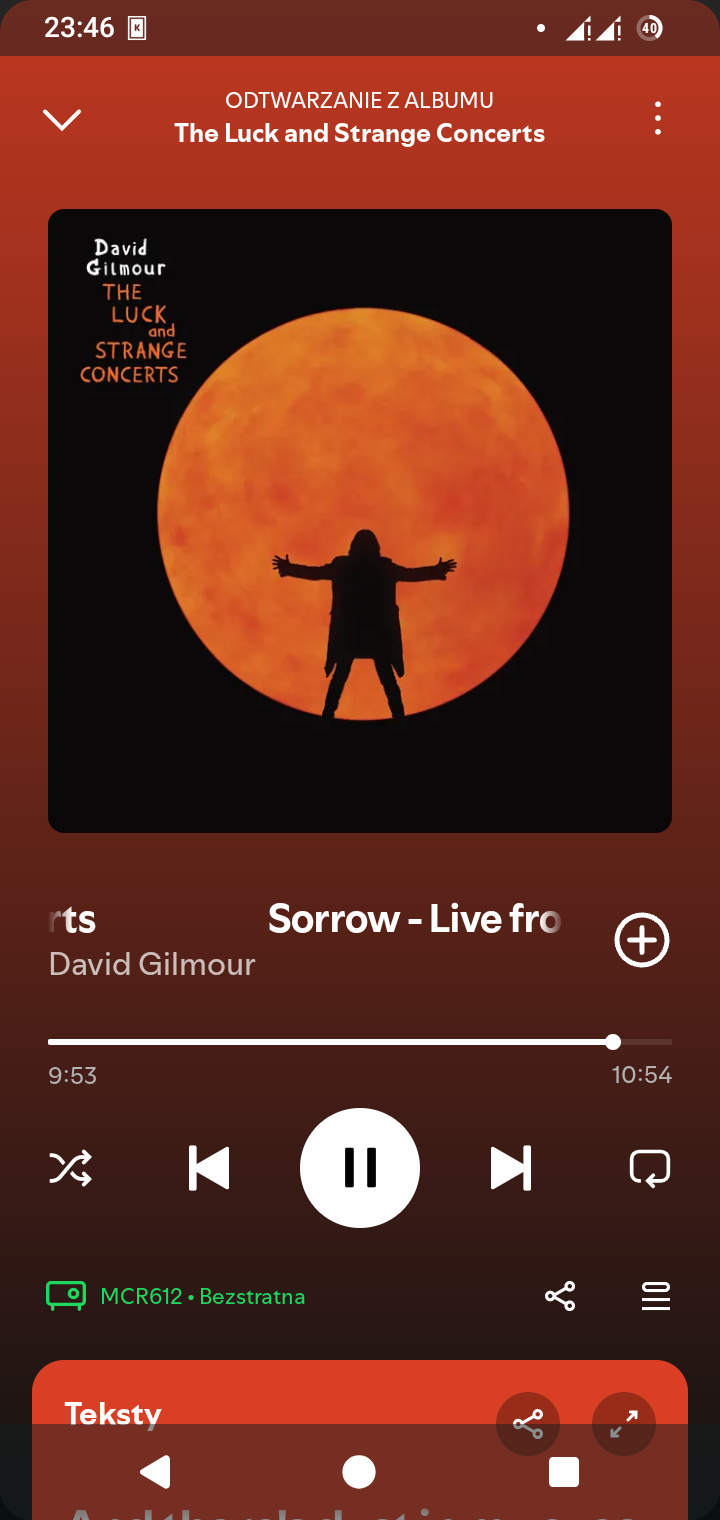The image size is (720, 1520).
Task: Skip to the previous track
Action: (209, 1168)
